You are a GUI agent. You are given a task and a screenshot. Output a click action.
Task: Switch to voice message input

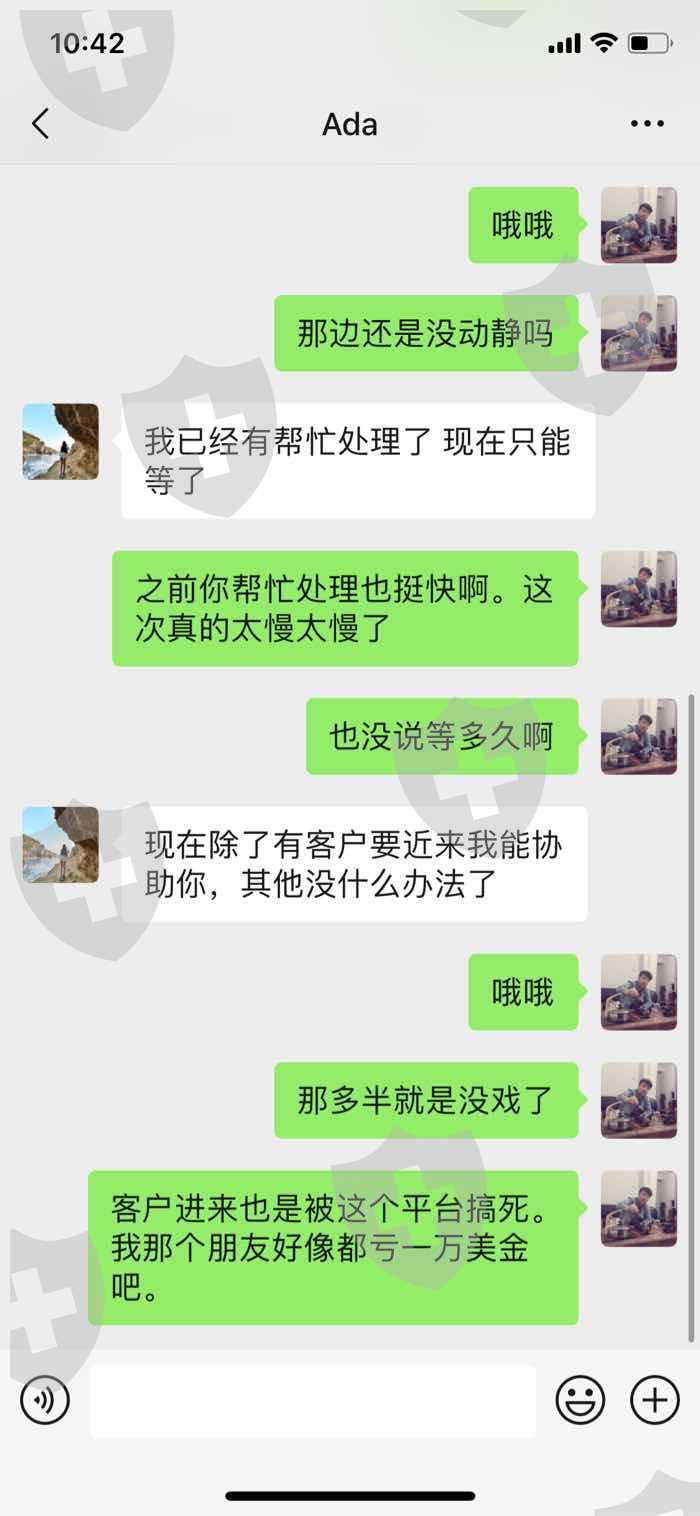pos(45,1399)
